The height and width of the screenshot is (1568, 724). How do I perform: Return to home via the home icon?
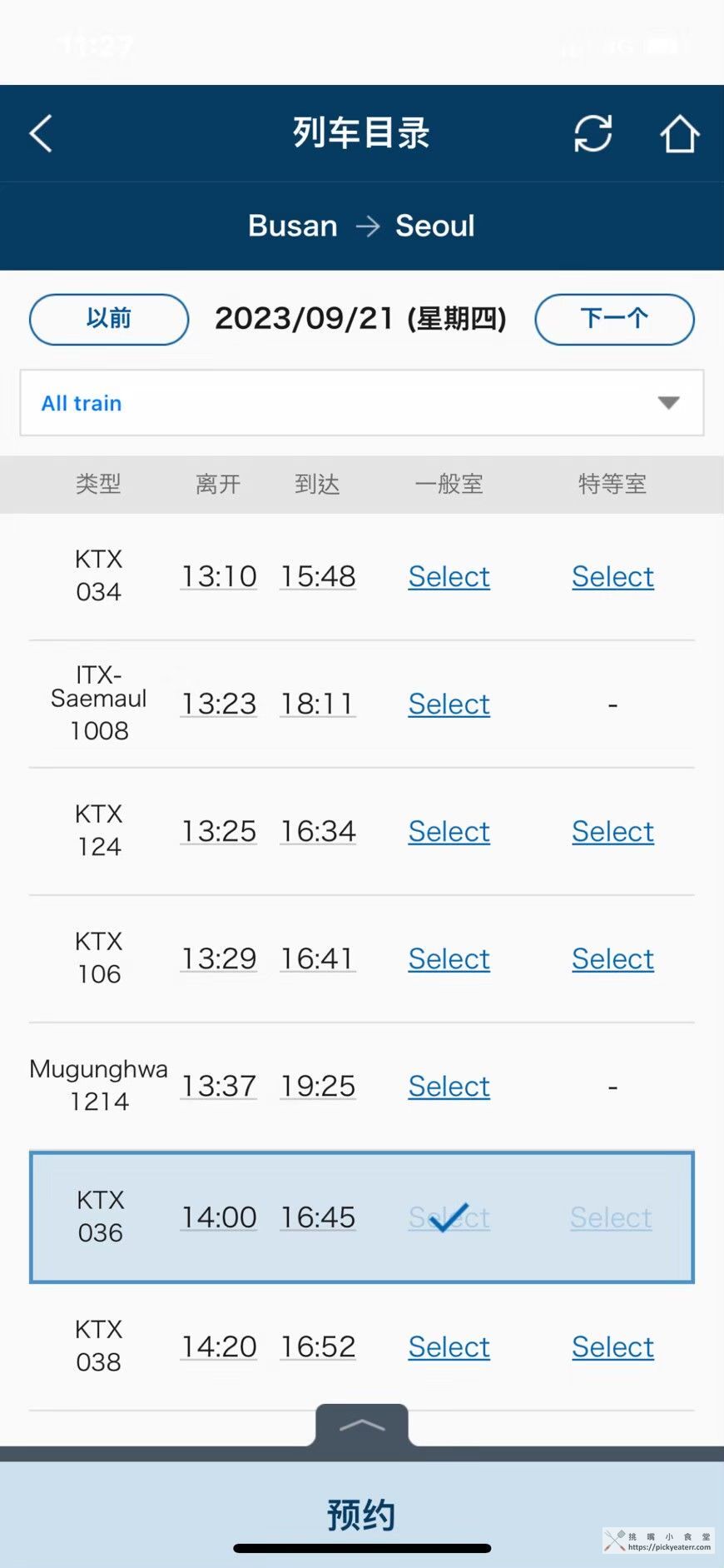pos(680,133)
